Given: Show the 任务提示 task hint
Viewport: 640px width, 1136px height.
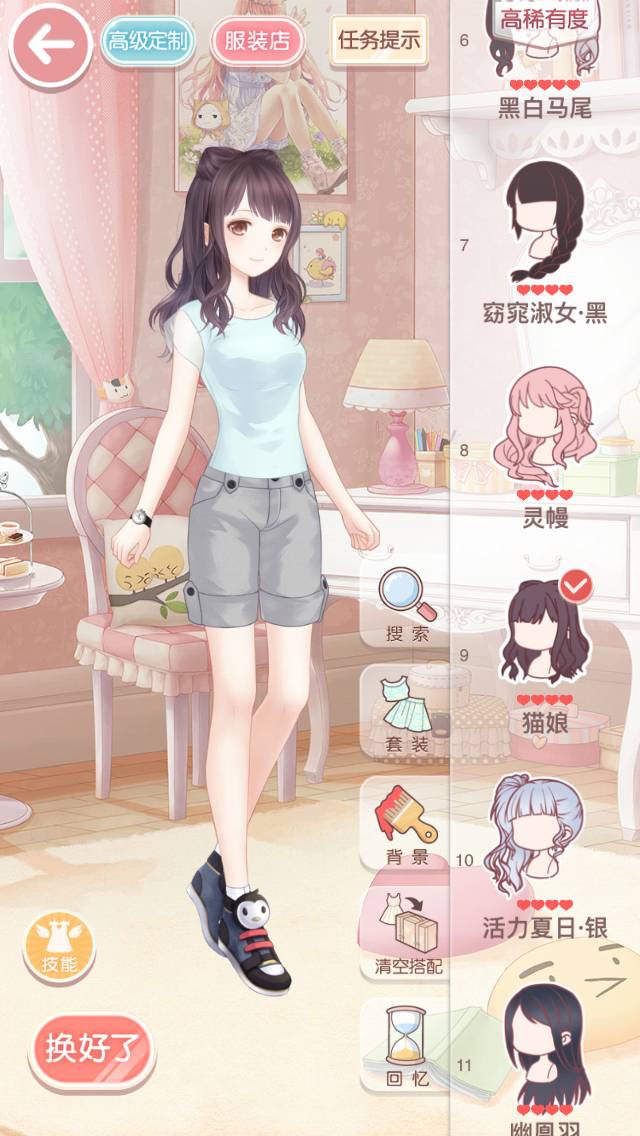Looking at the screenshot, I should (x=378, y=41).
